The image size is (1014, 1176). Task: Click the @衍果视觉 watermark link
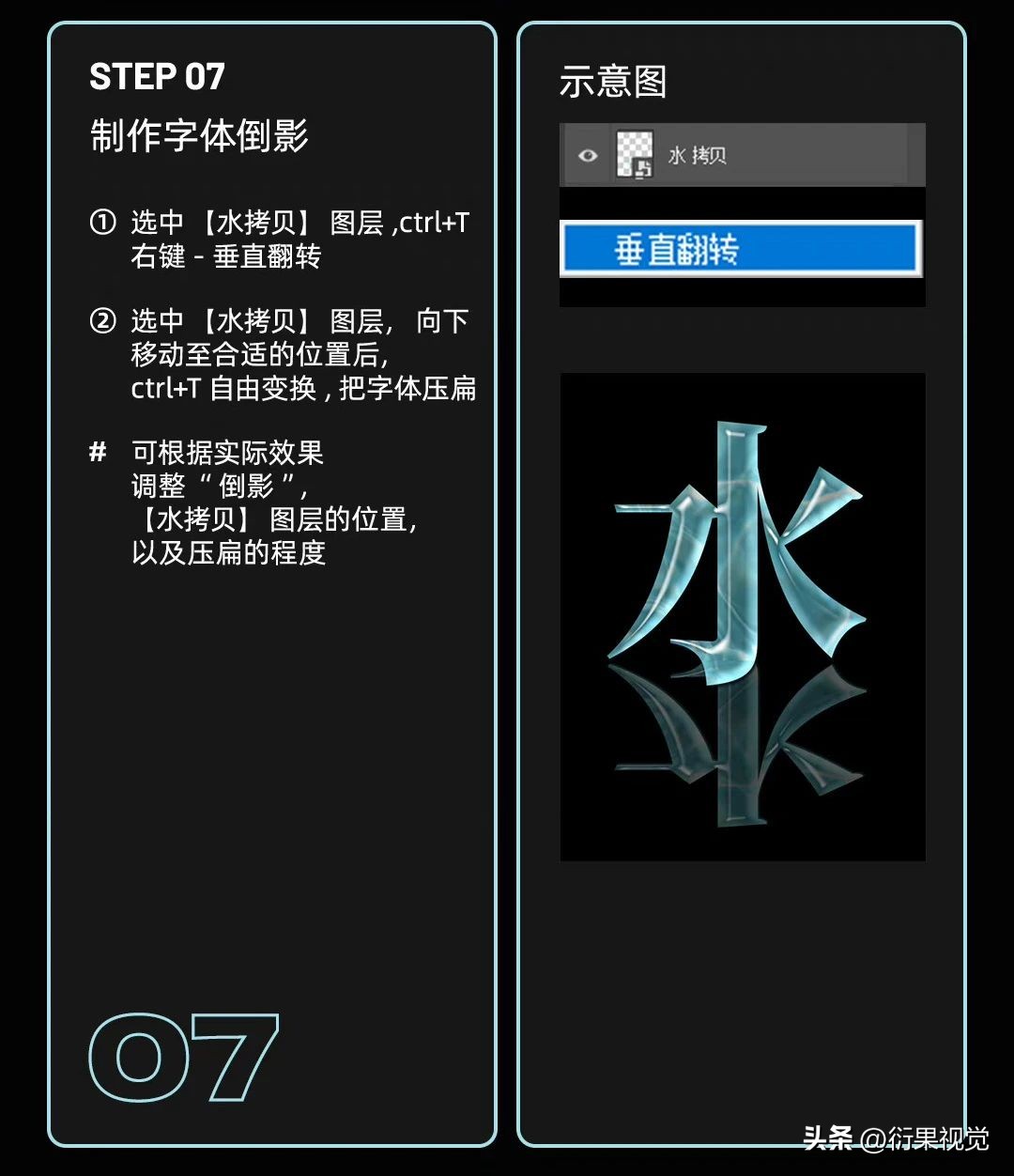point(925,1137)
